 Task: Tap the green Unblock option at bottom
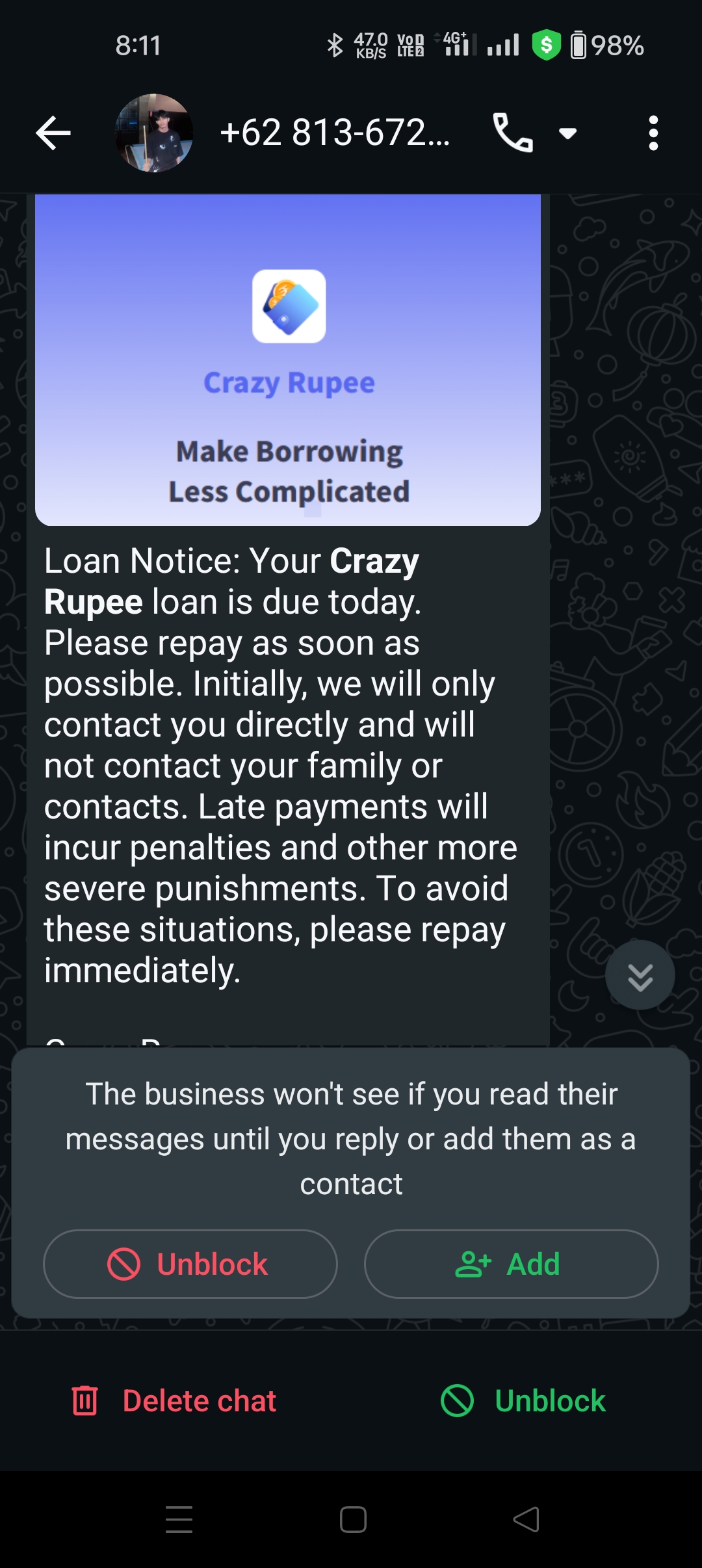tap(523, 1401)
